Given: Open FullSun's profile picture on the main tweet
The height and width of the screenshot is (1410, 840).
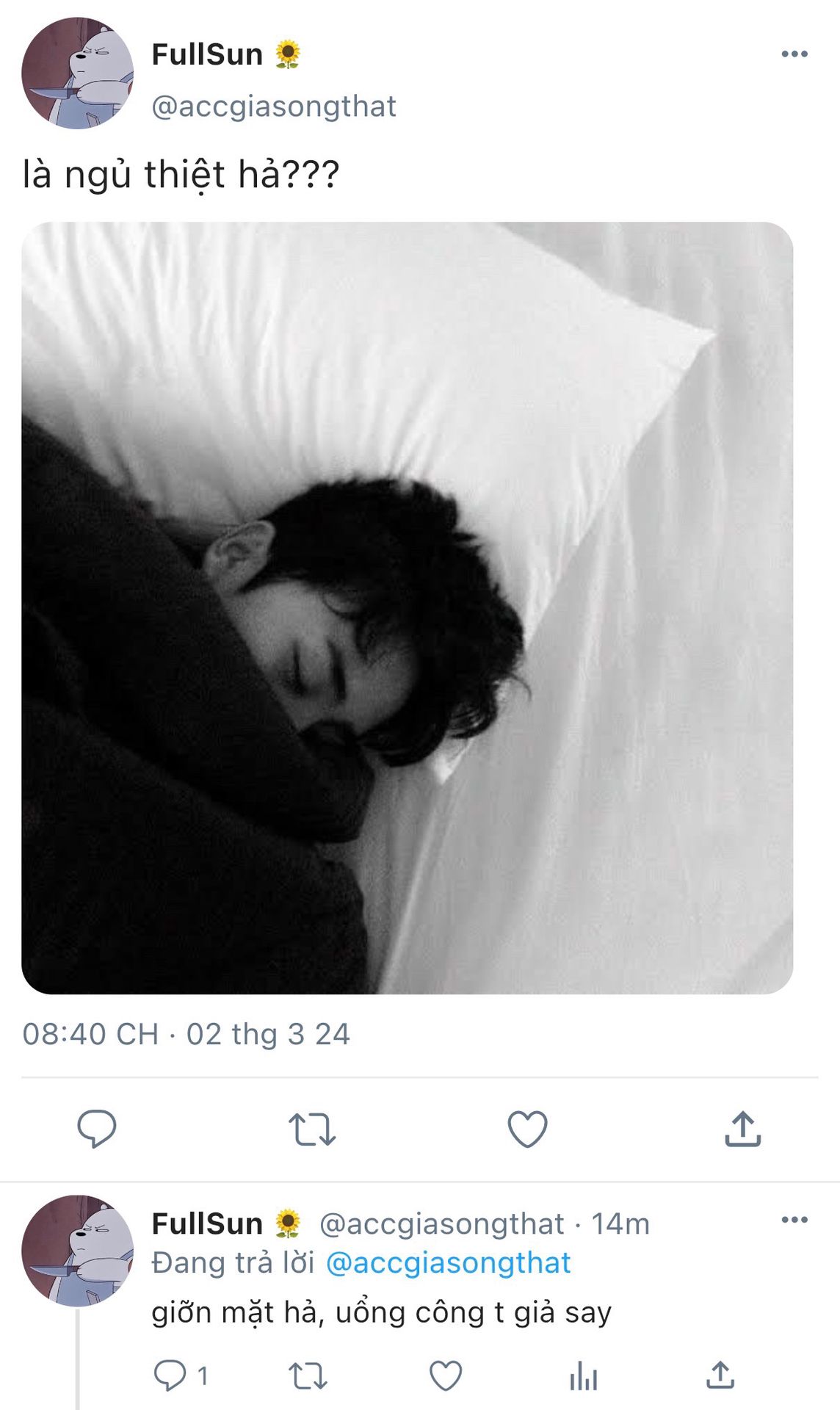Looking at the screenshot, I should (x=78, y=73).
